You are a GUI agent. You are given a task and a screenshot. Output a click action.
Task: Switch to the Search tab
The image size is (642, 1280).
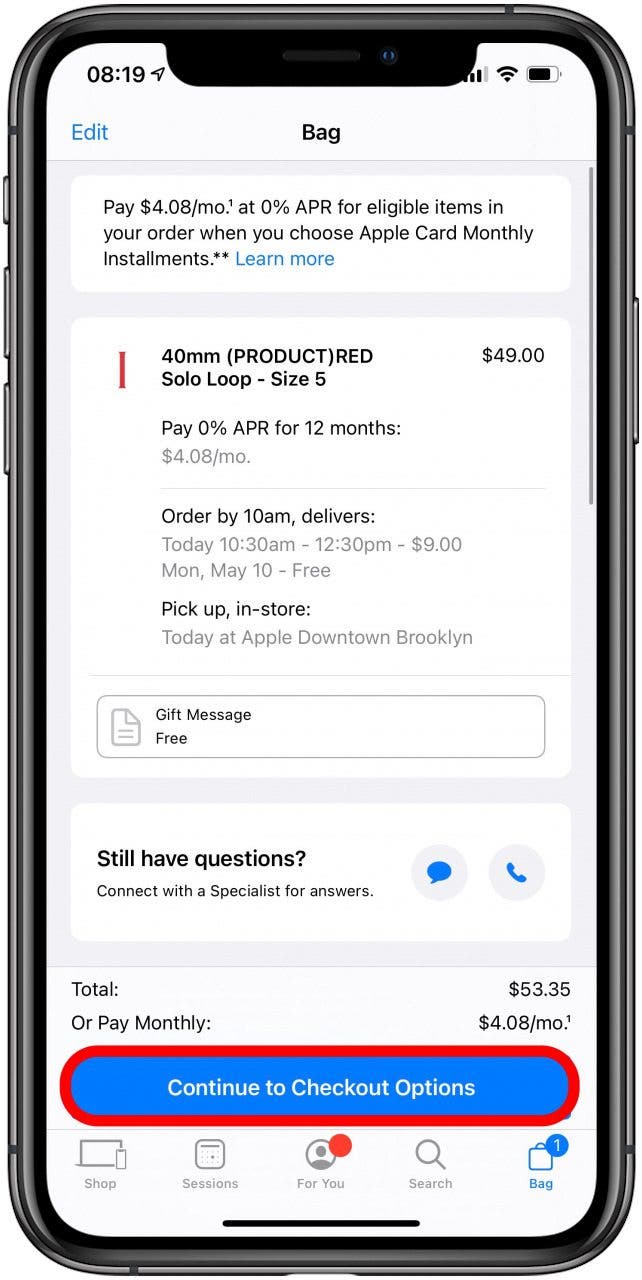[431, 1165]
